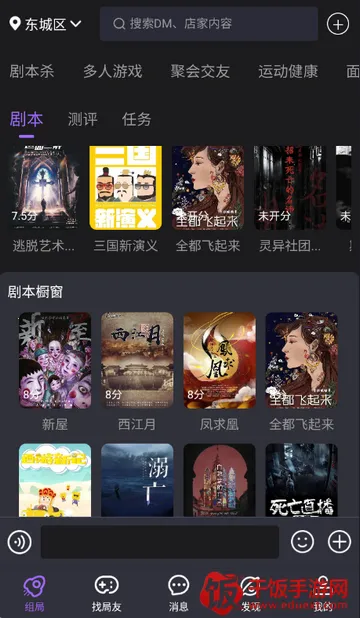Image resolution: width=360 pixels, height=618 pixels.
Task: Switch to the 任务 tab
Action: click(x=136, y=119)
